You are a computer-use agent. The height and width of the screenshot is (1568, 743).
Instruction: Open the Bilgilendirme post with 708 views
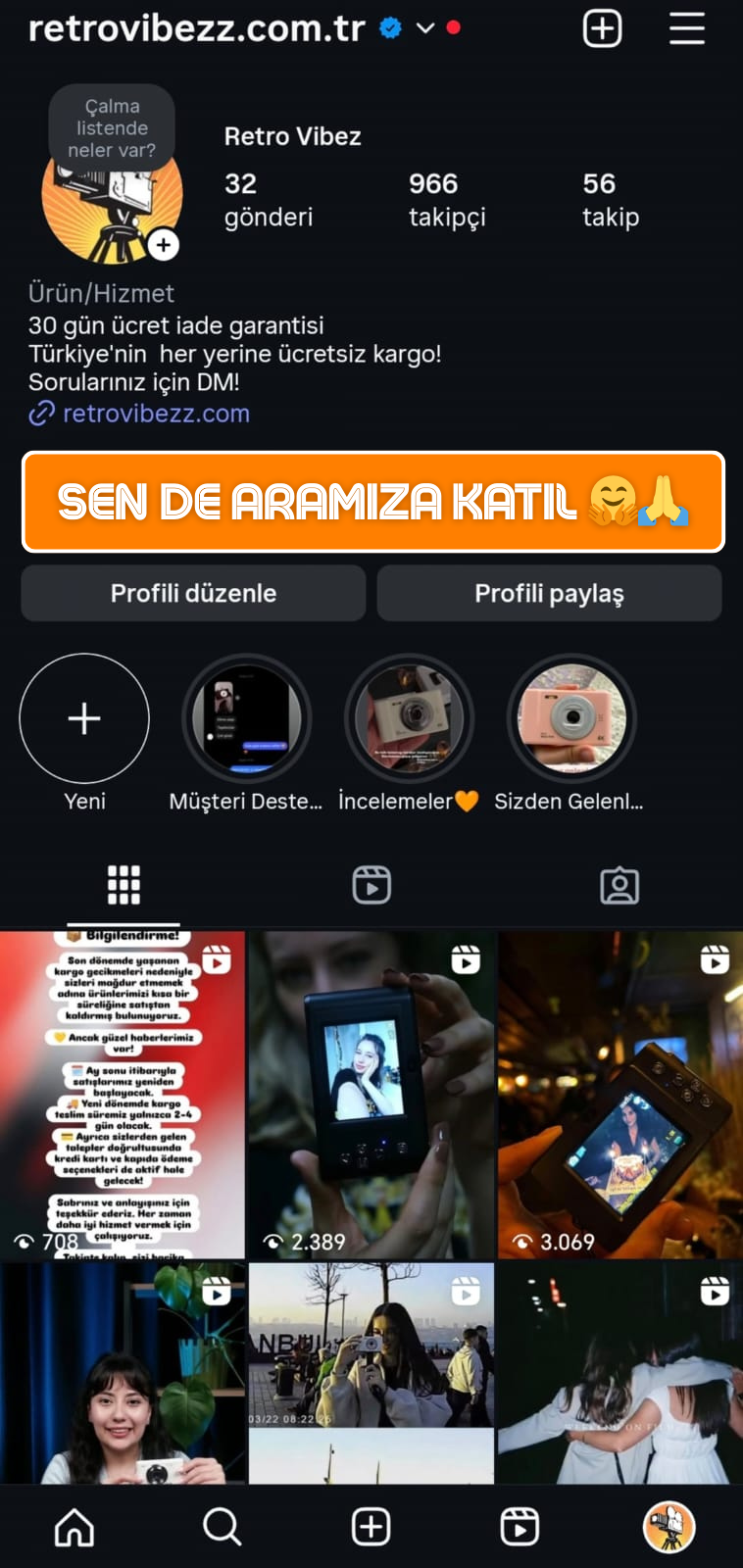[123, 1095]
